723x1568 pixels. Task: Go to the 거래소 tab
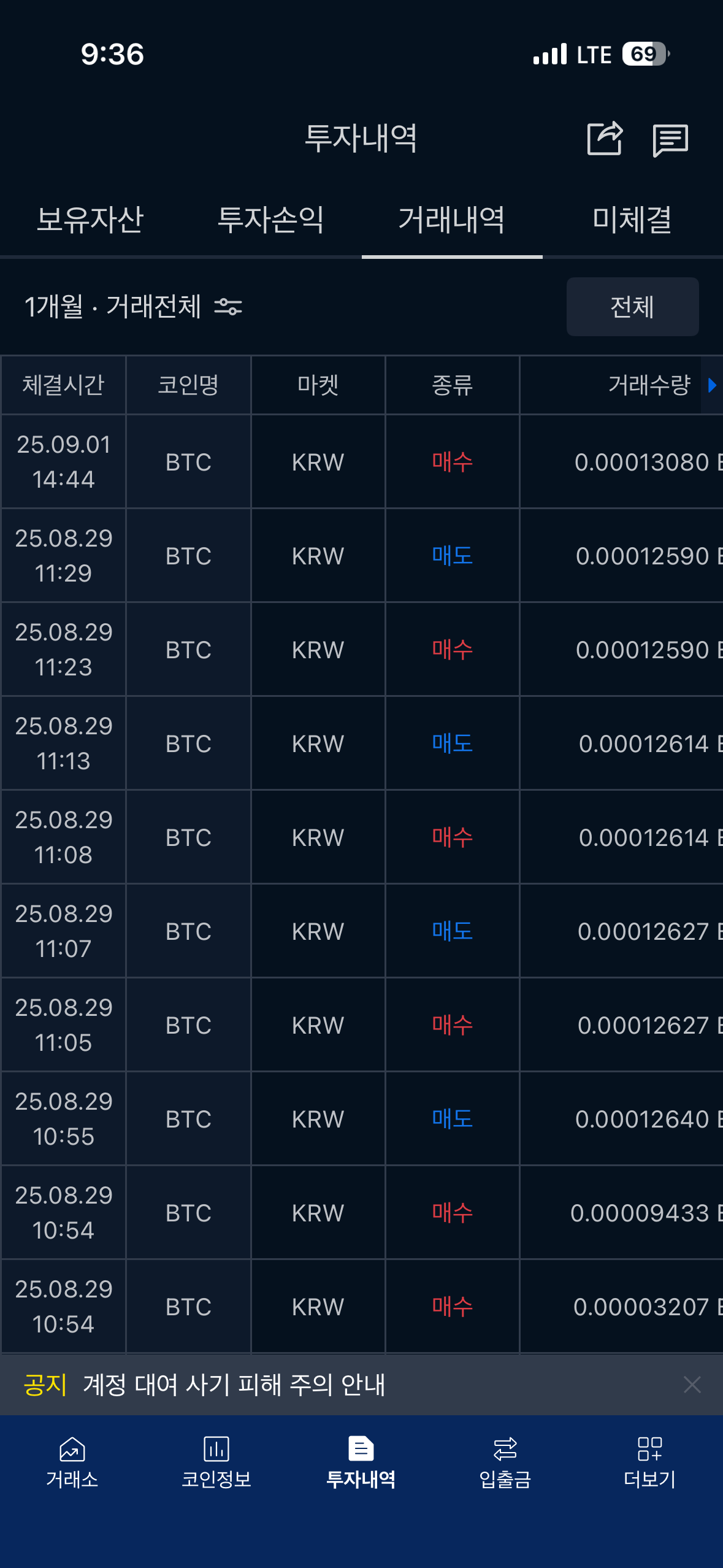click(72, 1462)
